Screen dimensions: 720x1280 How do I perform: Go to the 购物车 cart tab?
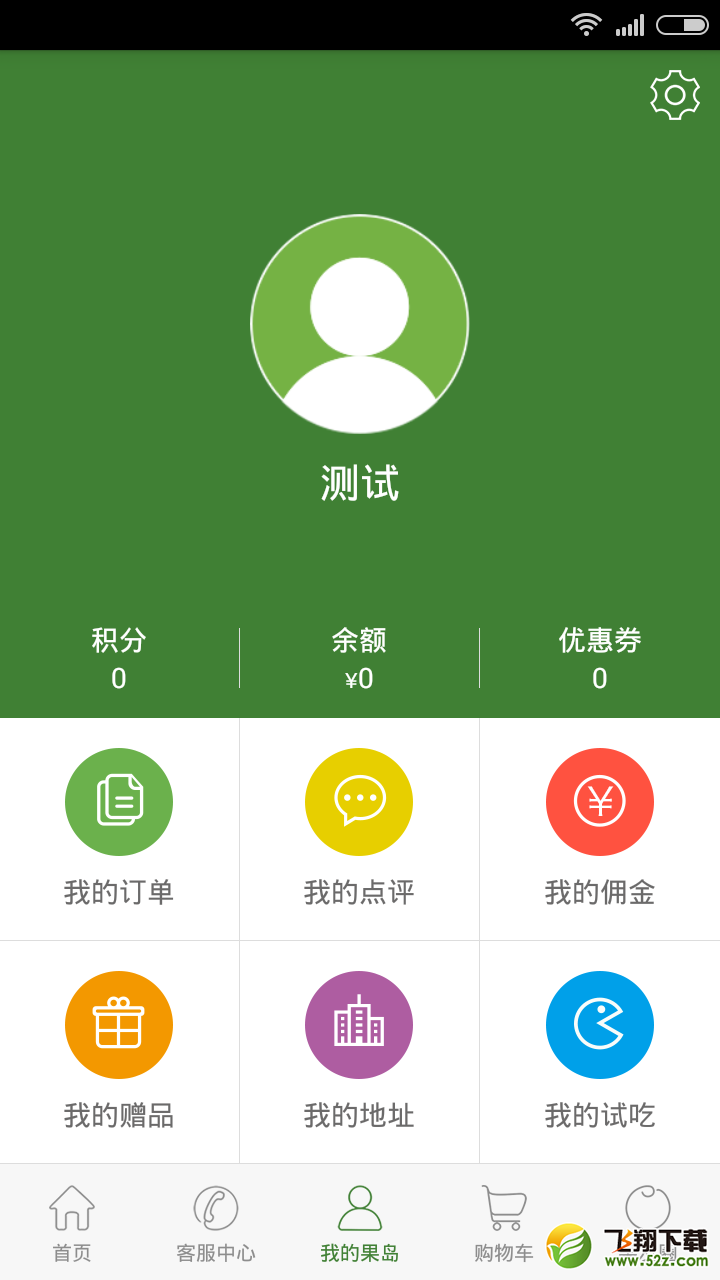[504, 1223]
